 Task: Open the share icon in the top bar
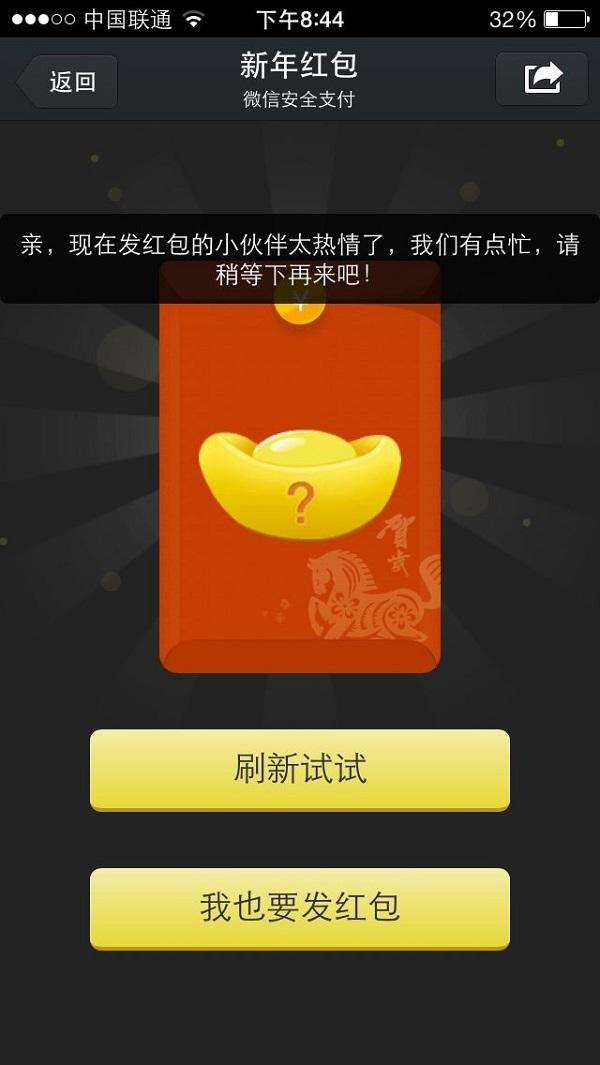tap(541, 79)
